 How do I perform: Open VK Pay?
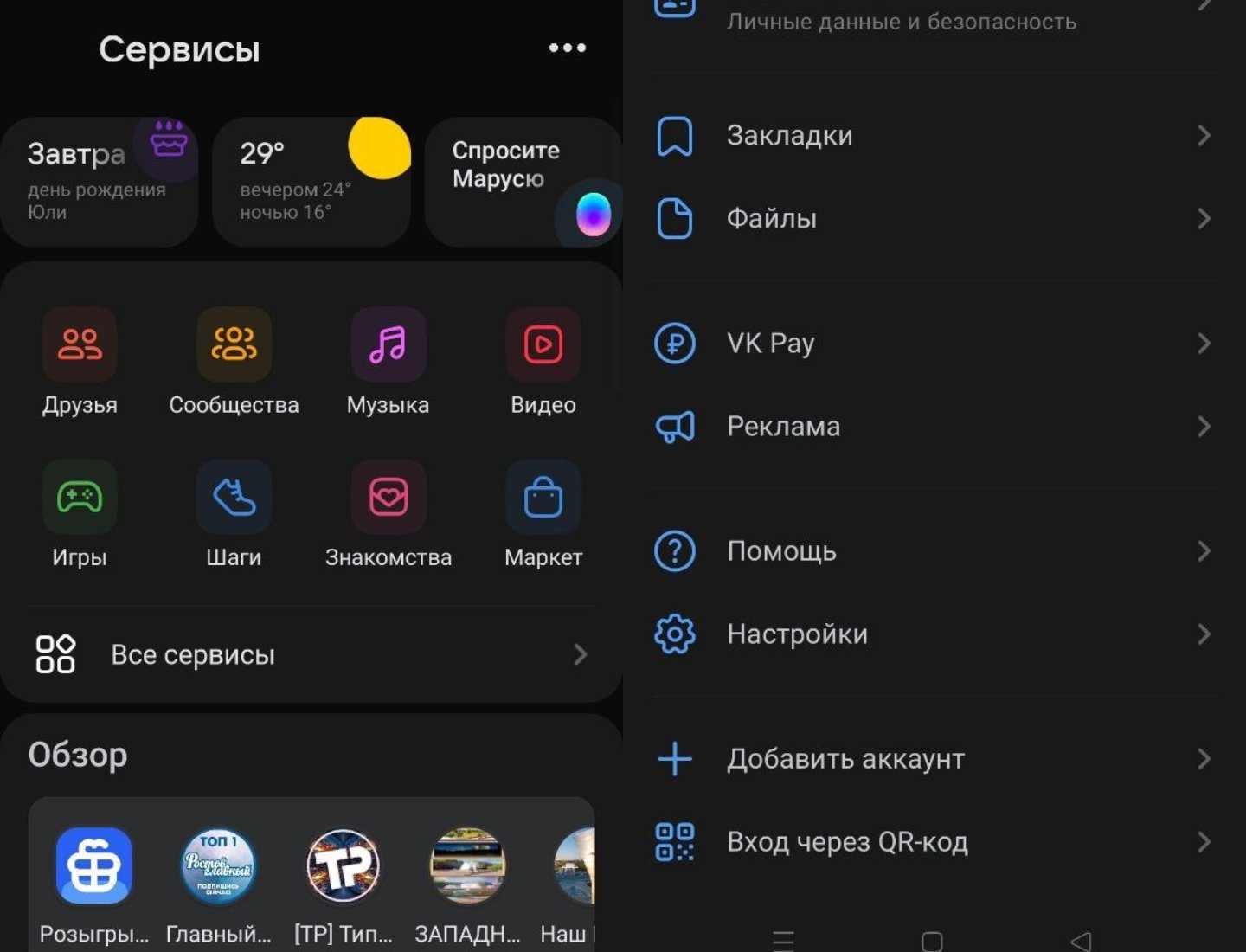tap(934, 344)
